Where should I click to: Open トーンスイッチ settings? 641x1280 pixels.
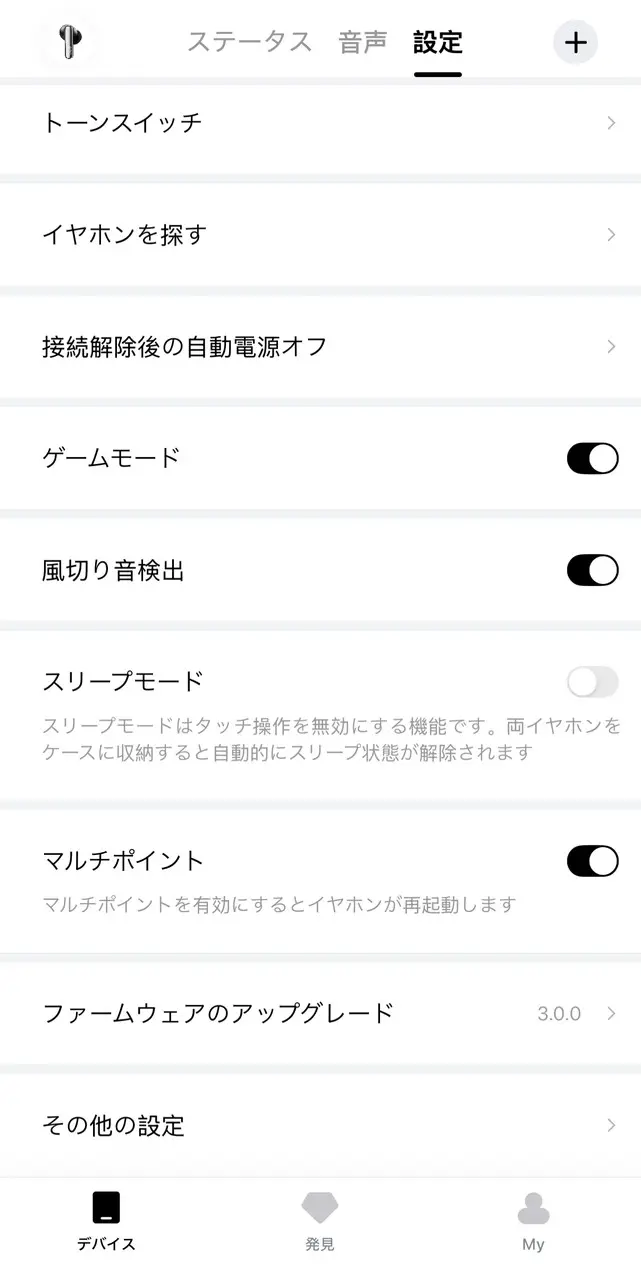[320, 123]
